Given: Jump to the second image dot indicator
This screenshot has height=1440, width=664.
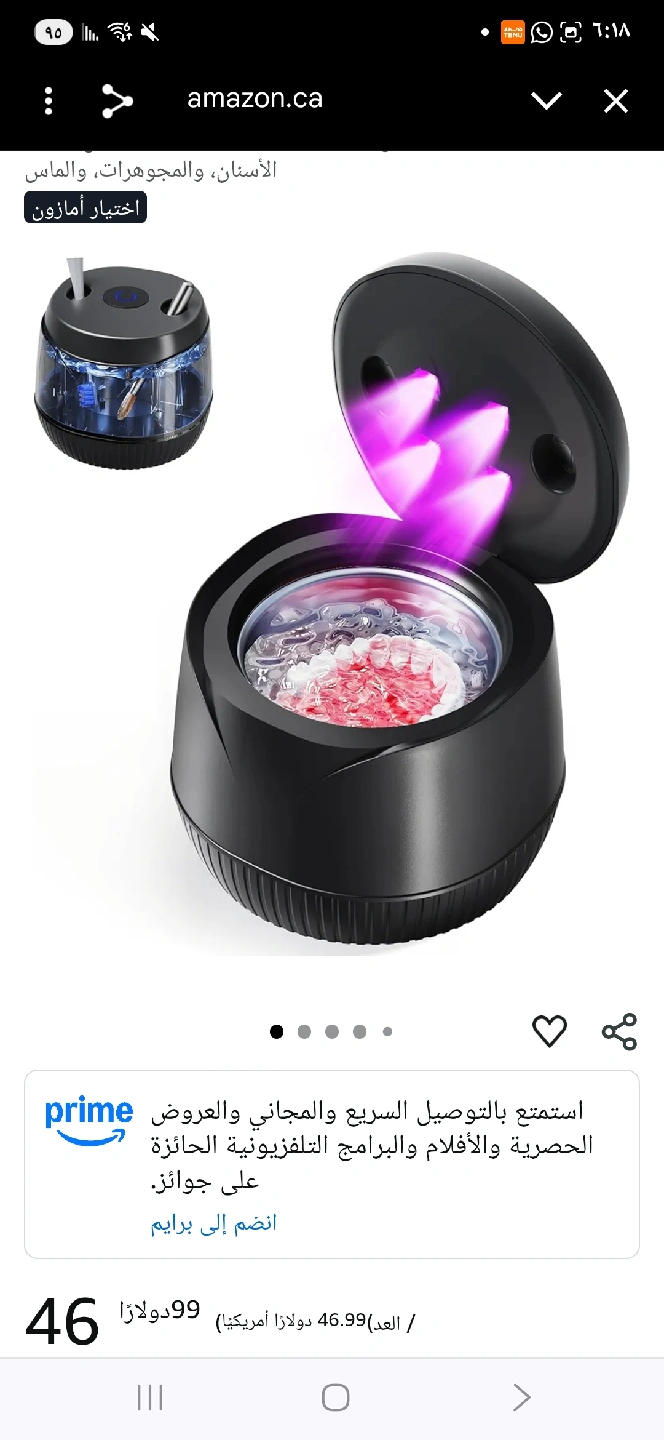Looking at the screenshot, I should (304, 1032).
